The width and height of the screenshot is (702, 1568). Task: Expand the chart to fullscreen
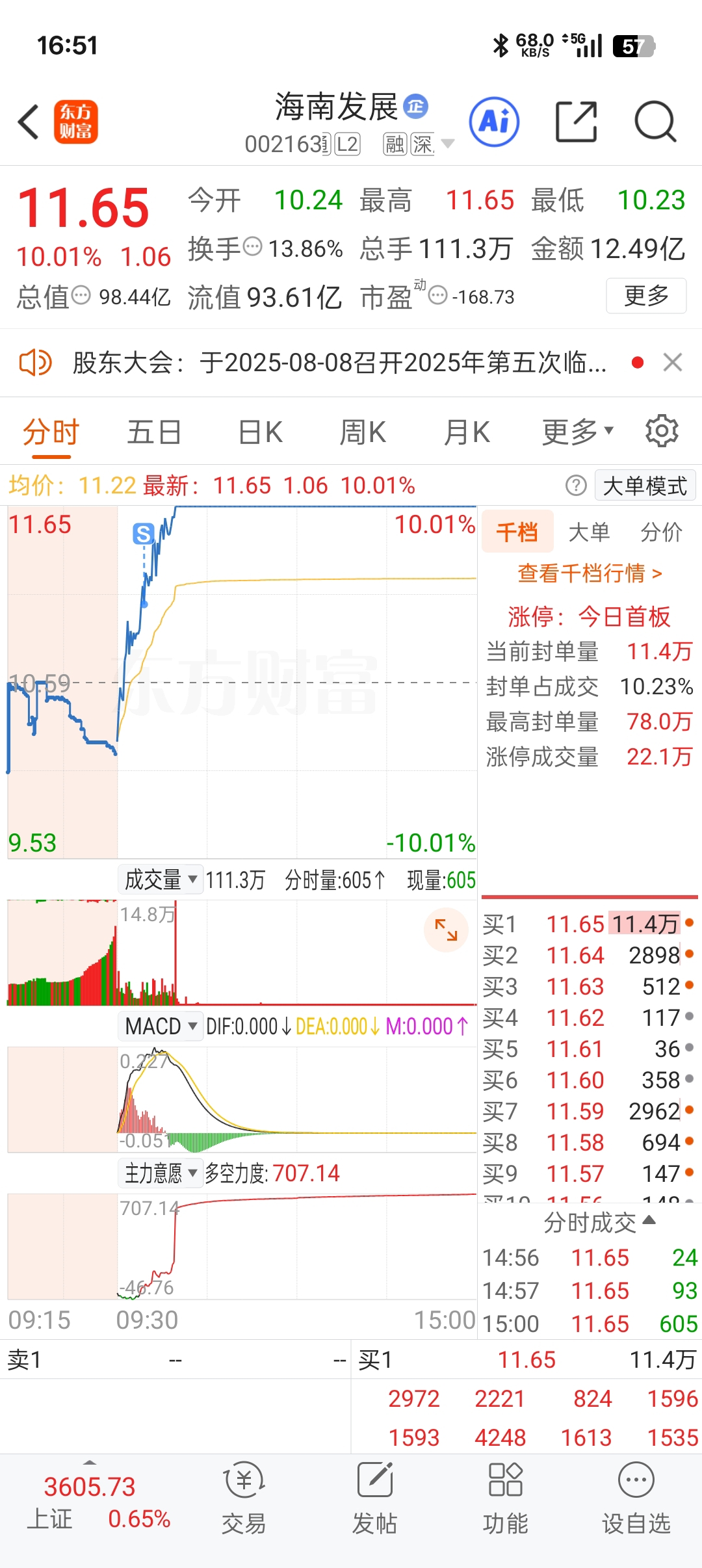tap(446, 930)
